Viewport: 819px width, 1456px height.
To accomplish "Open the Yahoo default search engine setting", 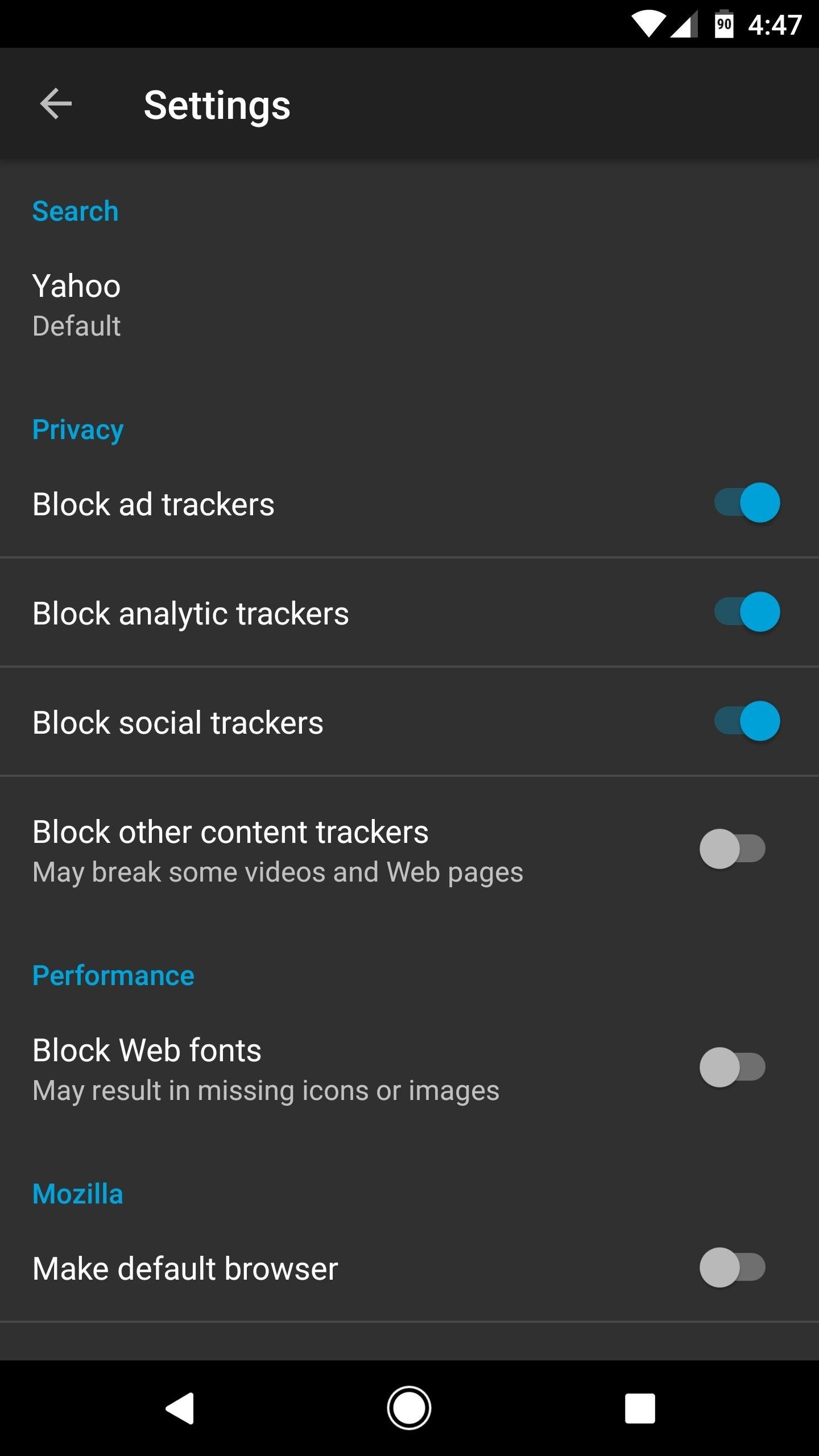I will 409,305.
